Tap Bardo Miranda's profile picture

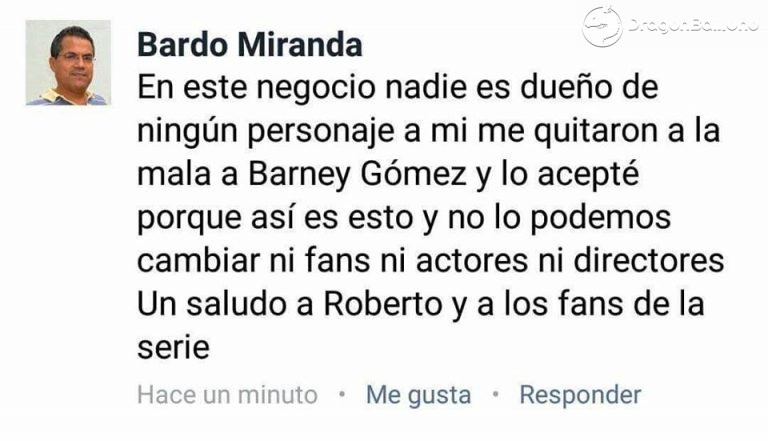tap(68, 63)
